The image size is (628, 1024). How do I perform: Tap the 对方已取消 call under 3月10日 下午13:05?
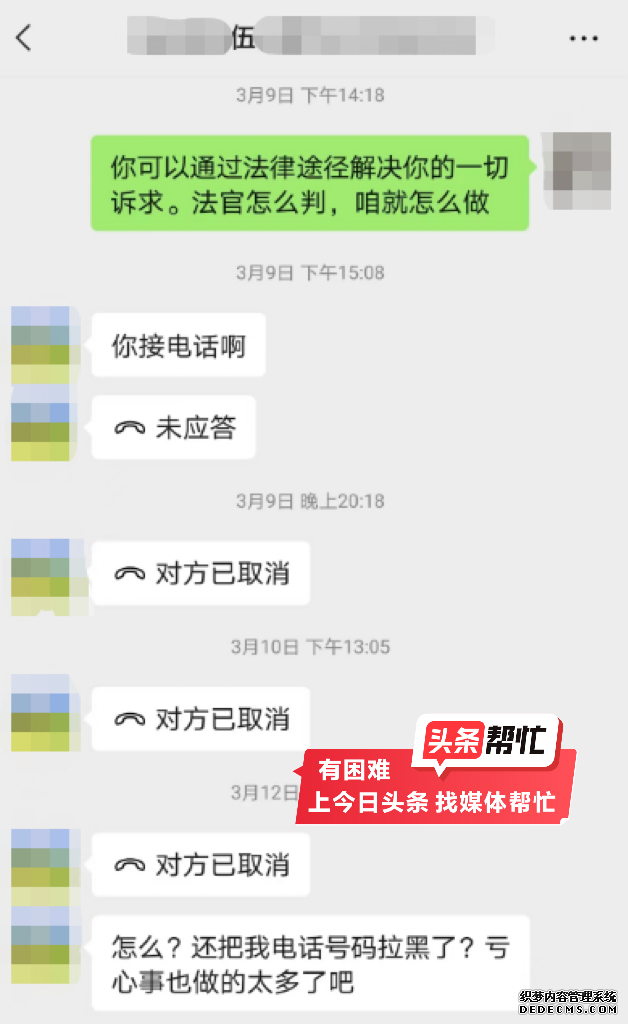click(200, 720)
